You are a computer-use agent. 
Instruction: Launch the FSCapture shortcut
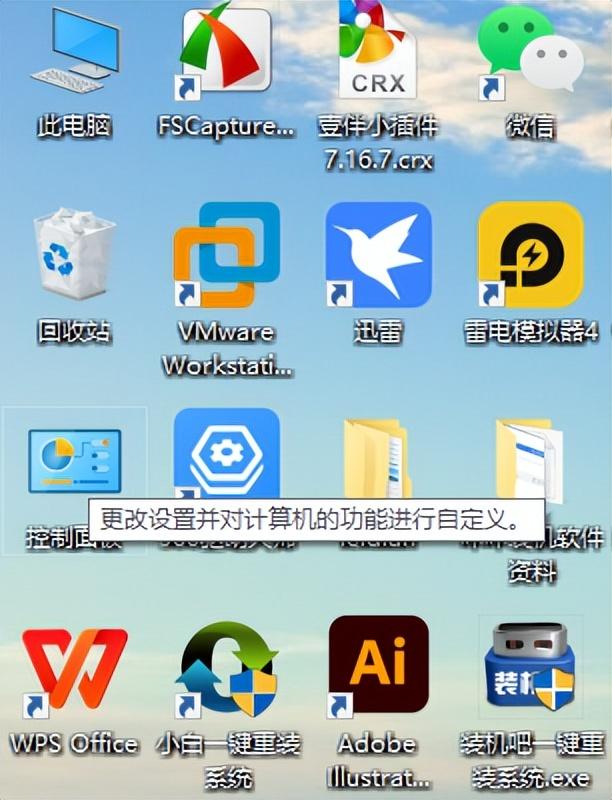click(x=226, y=55)
